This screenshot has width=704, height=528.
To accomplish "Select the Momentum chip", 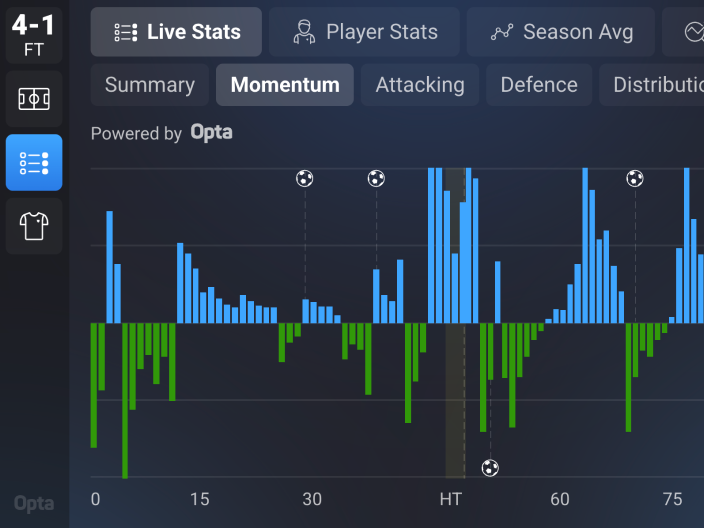I will pos(285,85).
